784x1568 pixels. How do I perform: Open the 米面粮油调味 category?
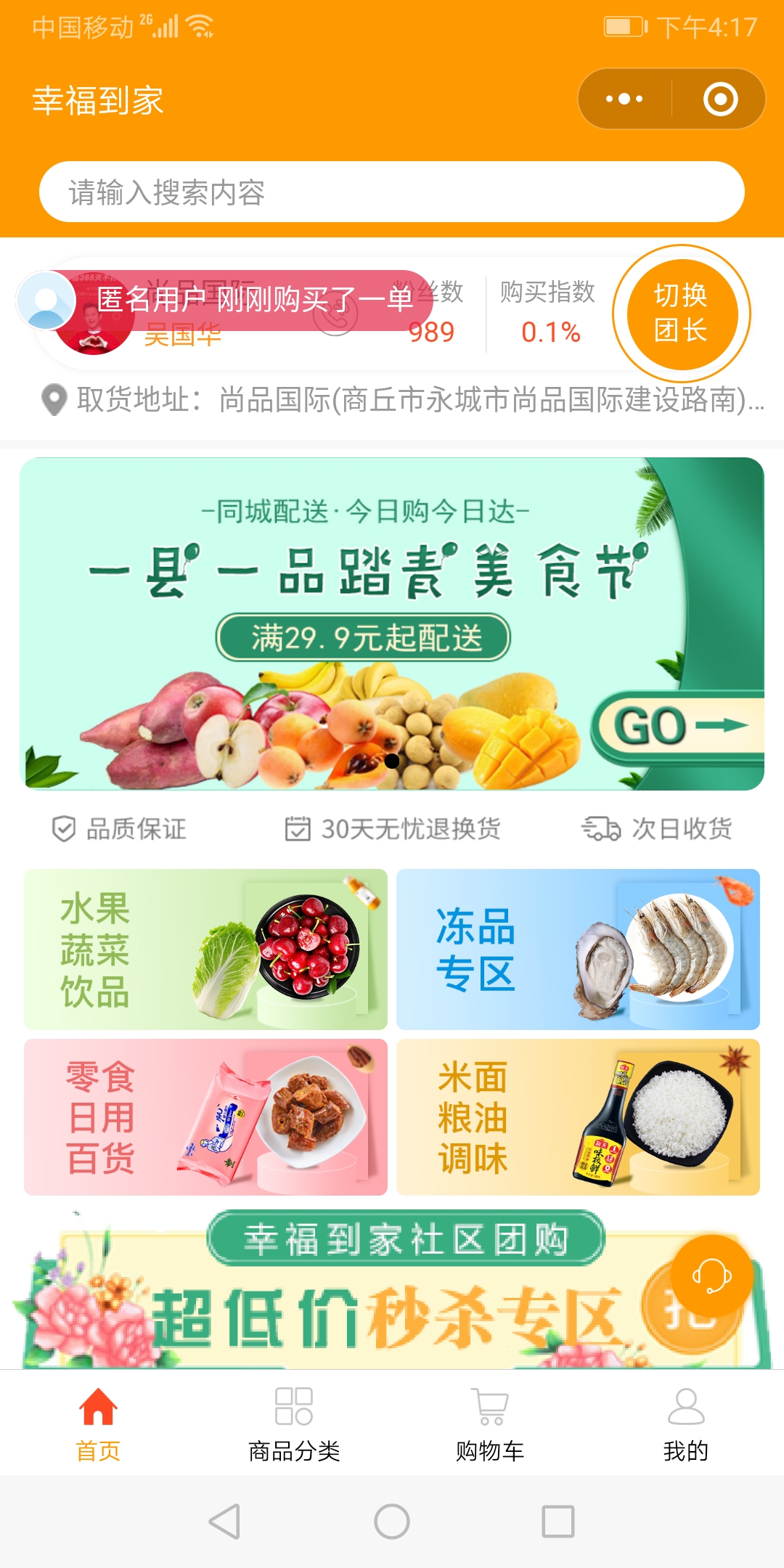(x=578, y=1117)
